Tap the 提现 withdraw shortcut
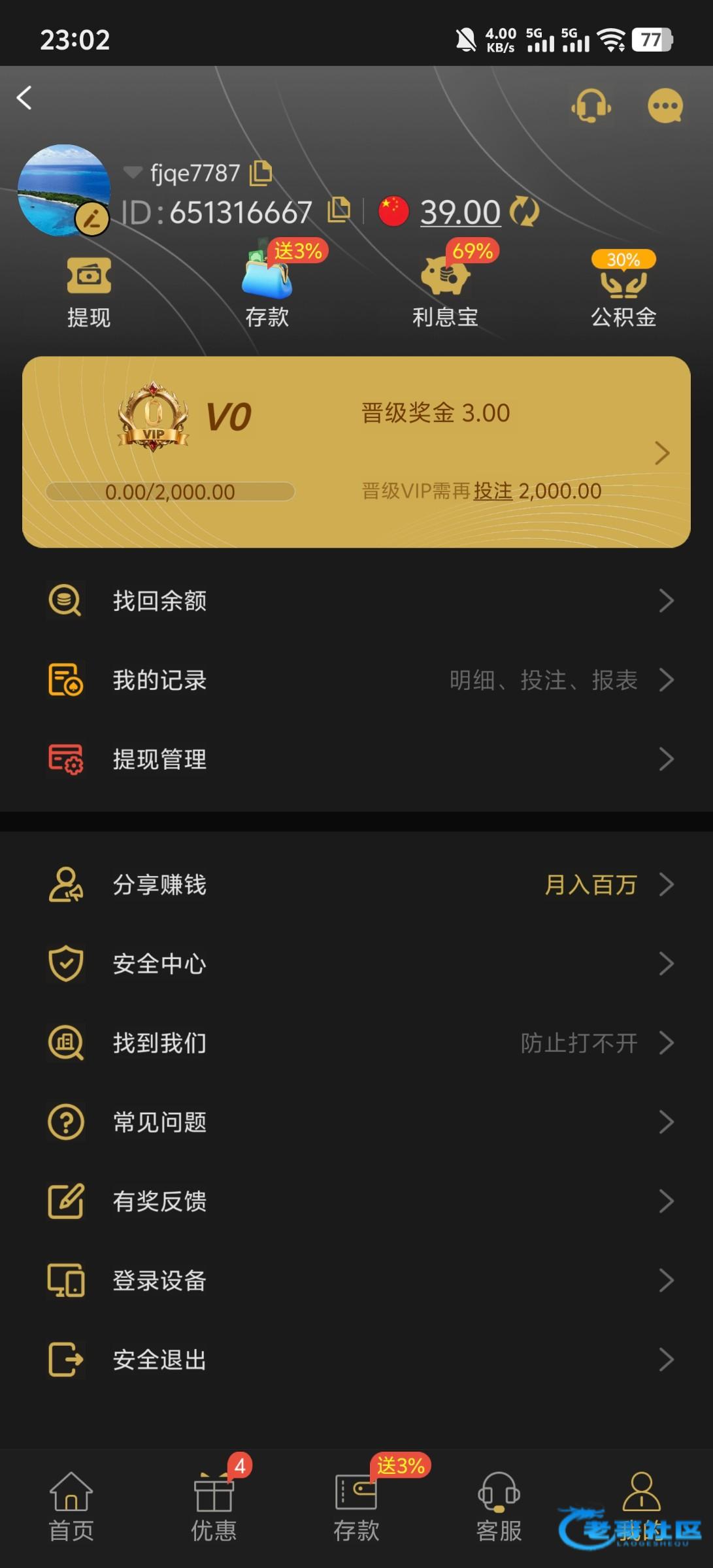 click(x=89, y=292)
